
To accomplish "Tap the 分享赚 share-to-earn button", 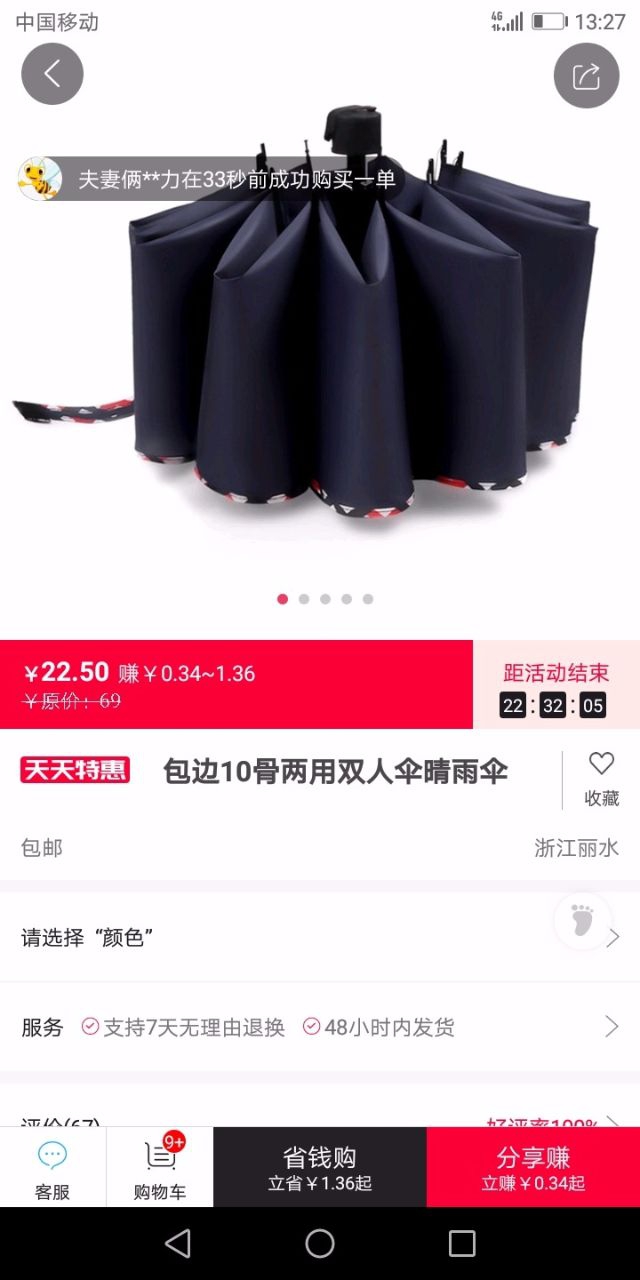I will (533, 1168).
